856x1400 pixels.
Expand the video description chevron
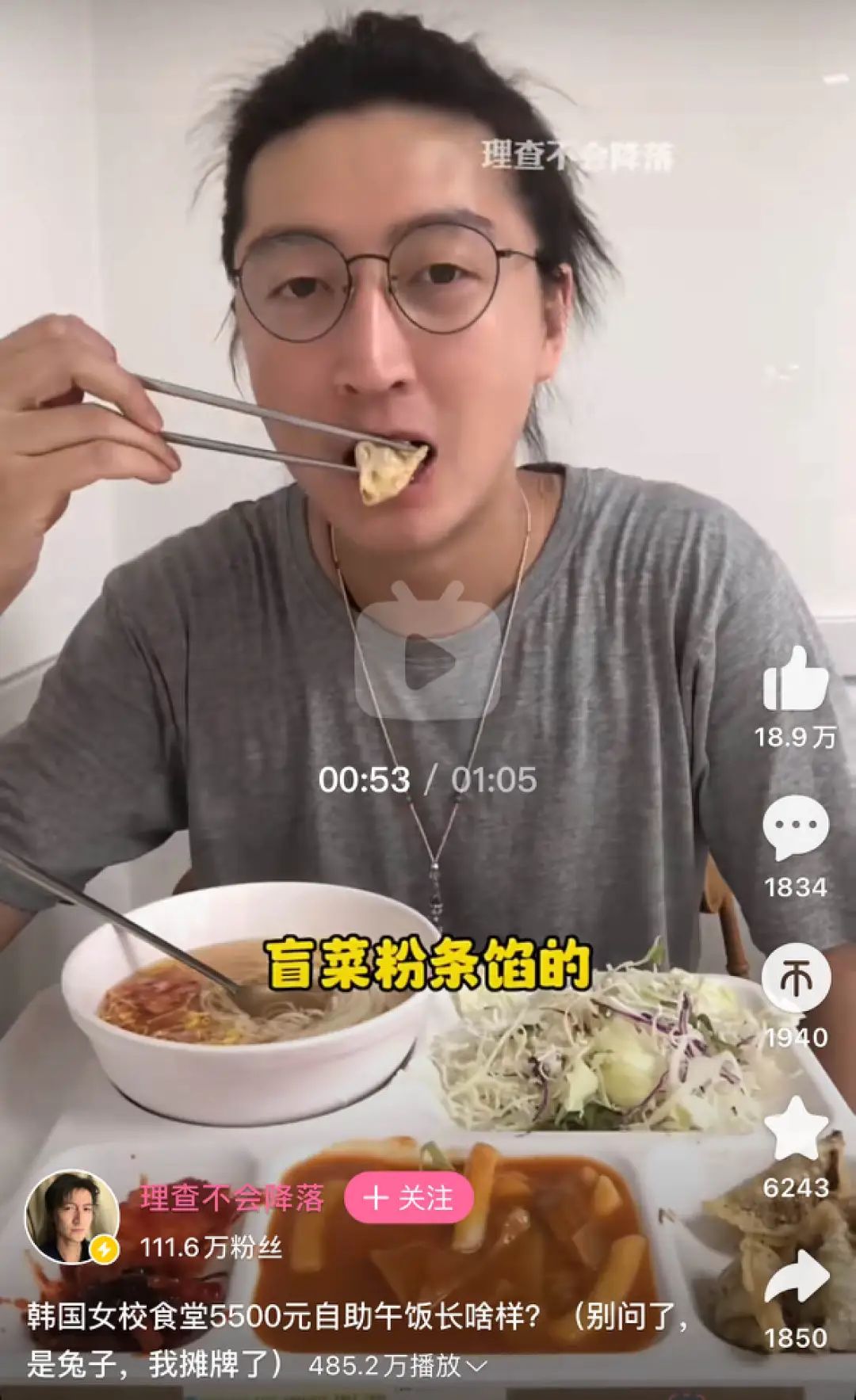click(478, 1366)
